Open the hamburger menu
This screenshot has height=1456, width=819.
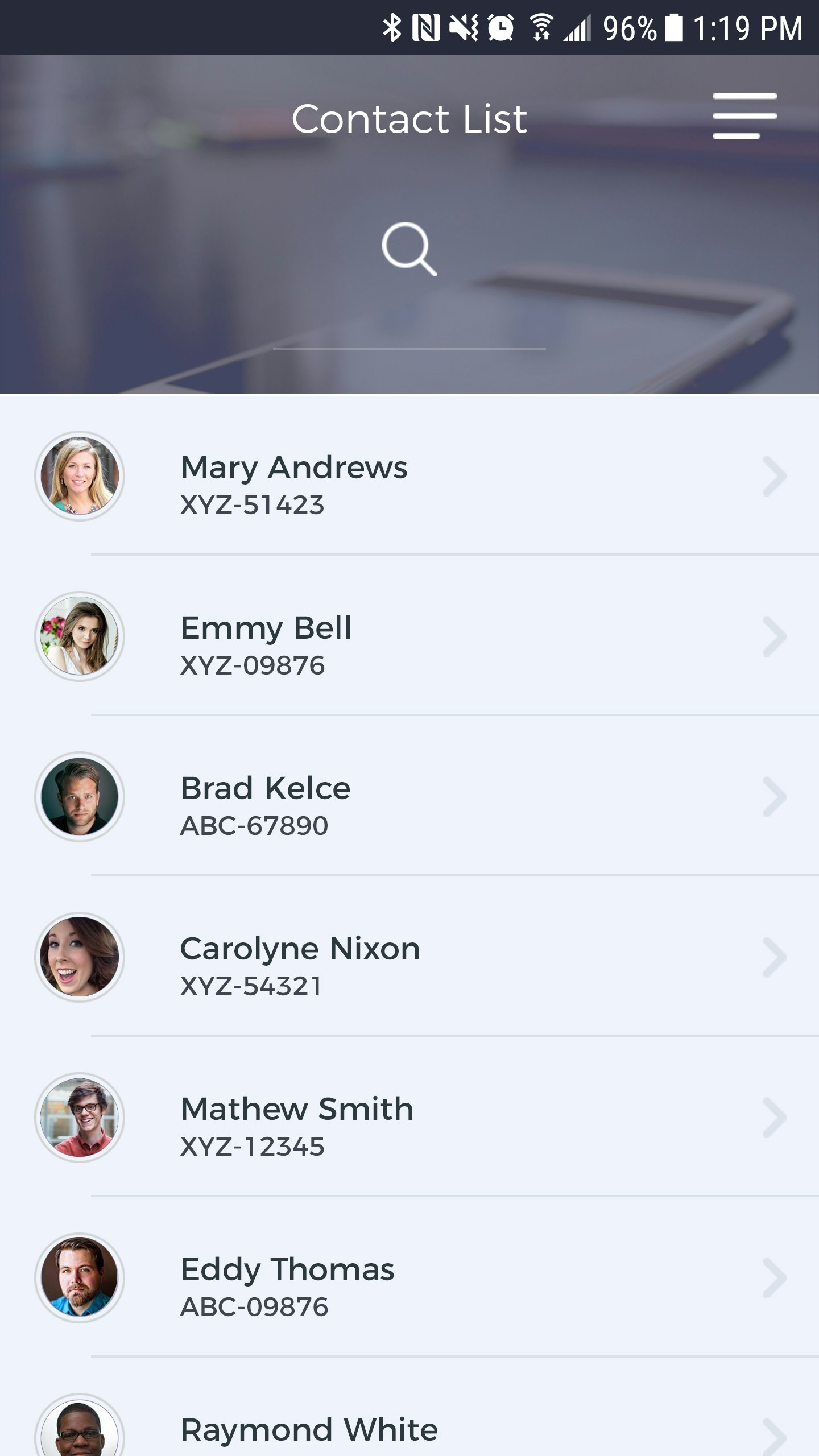click(x=744, y=116)
